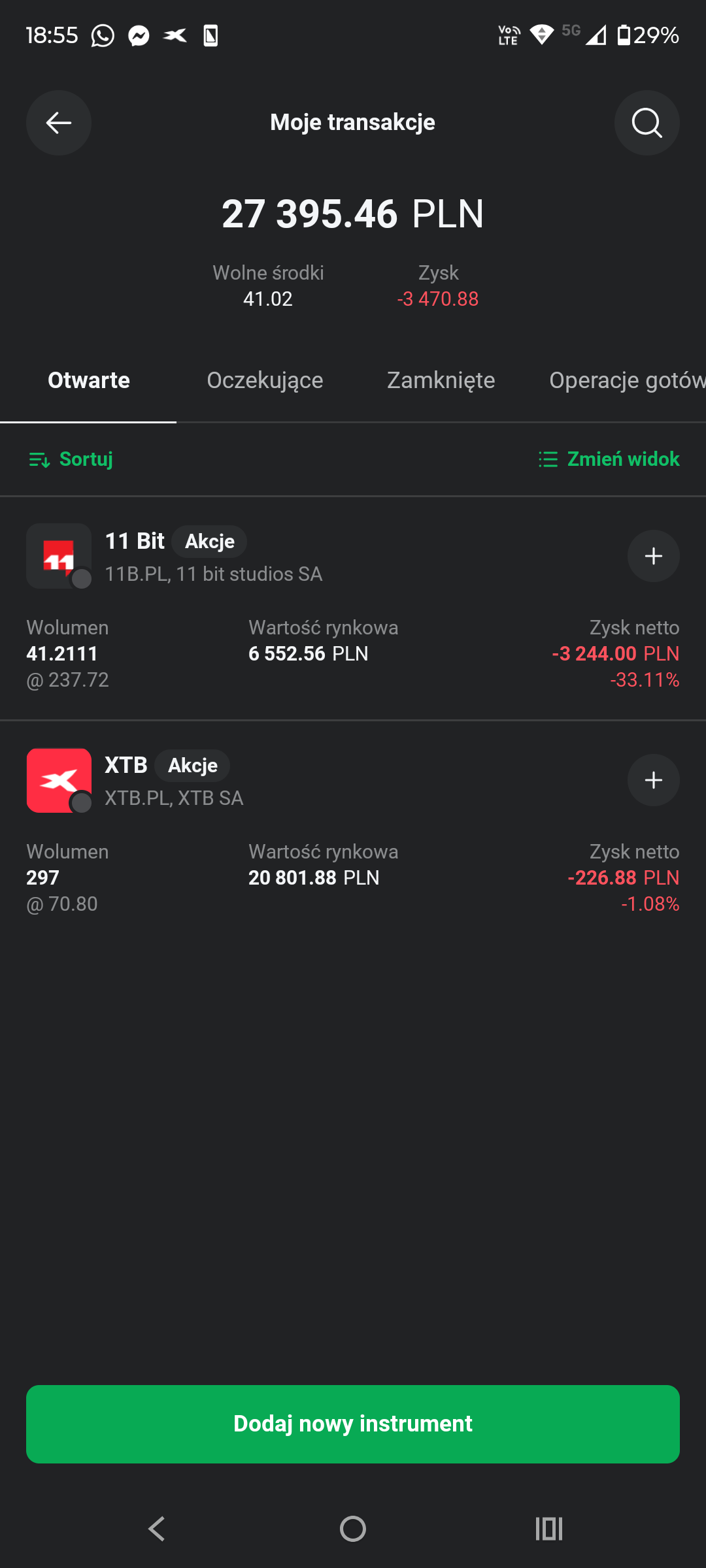Switch to the Oczekujące tab

[265, 380]
